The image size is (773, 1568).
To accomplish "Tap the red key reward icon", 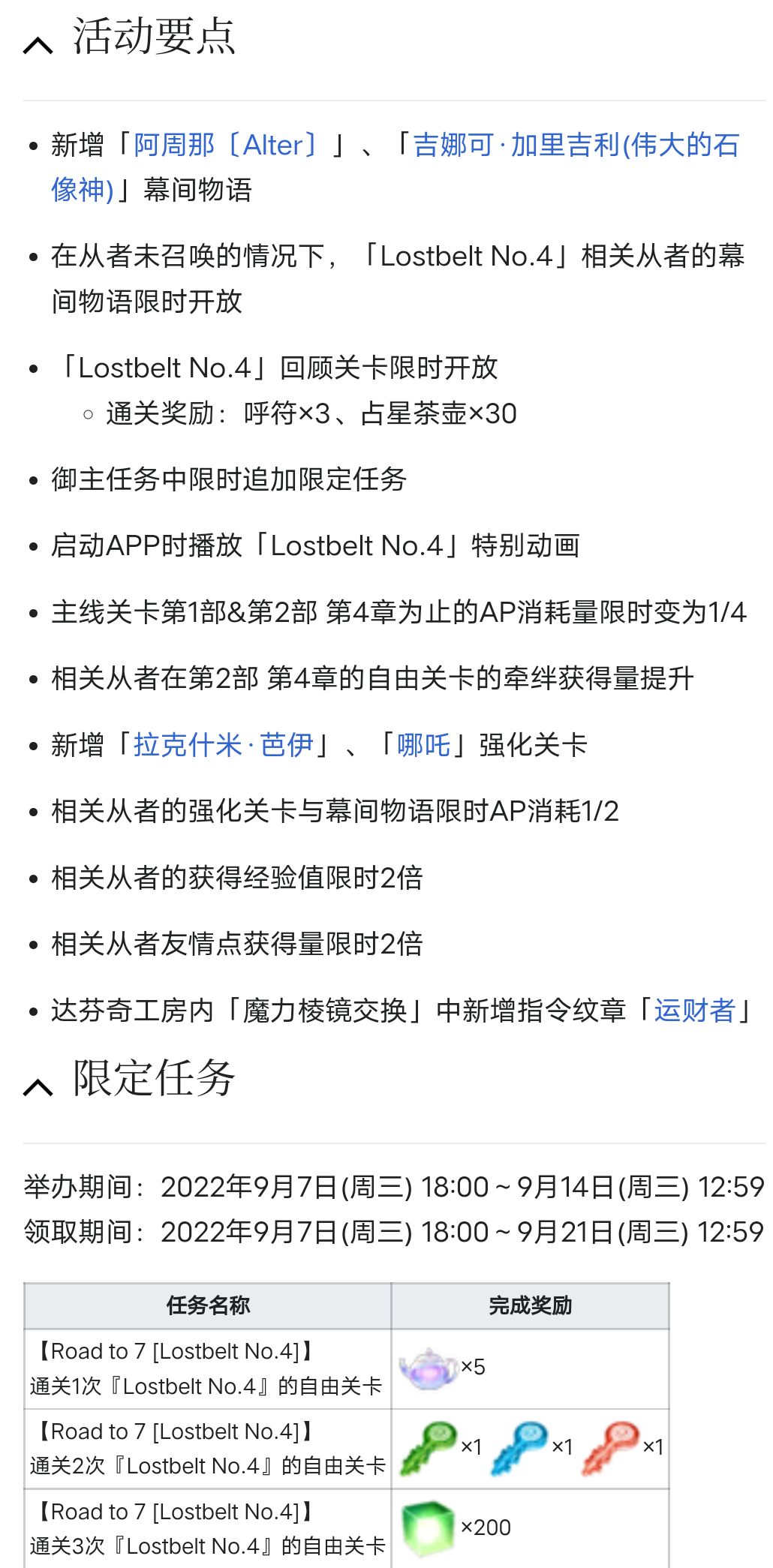I will (x=611, y=1447).
